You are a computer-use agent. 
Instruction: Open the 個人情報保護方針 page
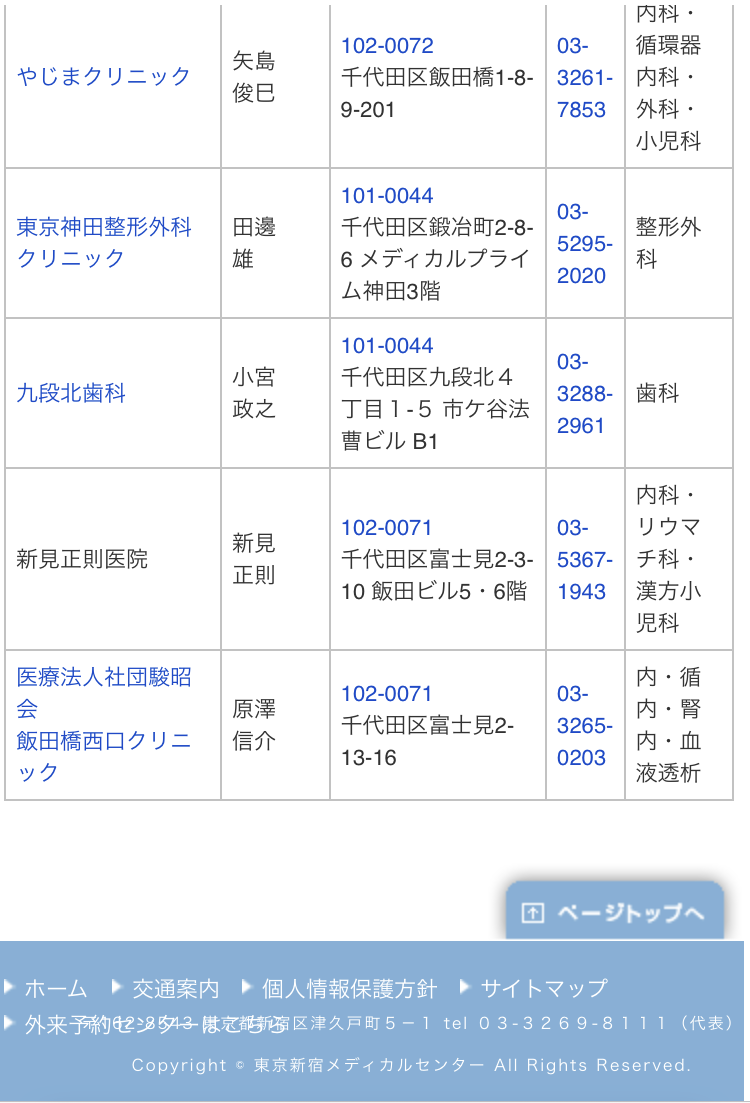coord(346,988)
